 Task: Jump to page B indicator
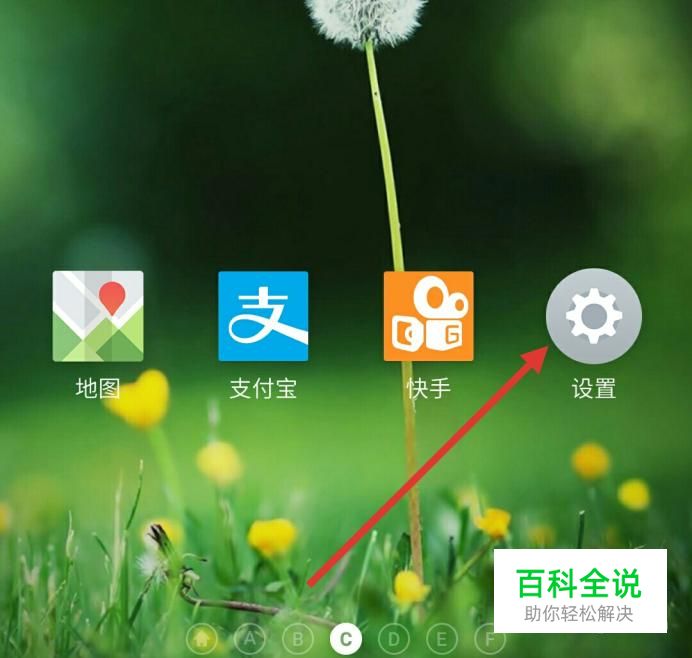[298, 638]
